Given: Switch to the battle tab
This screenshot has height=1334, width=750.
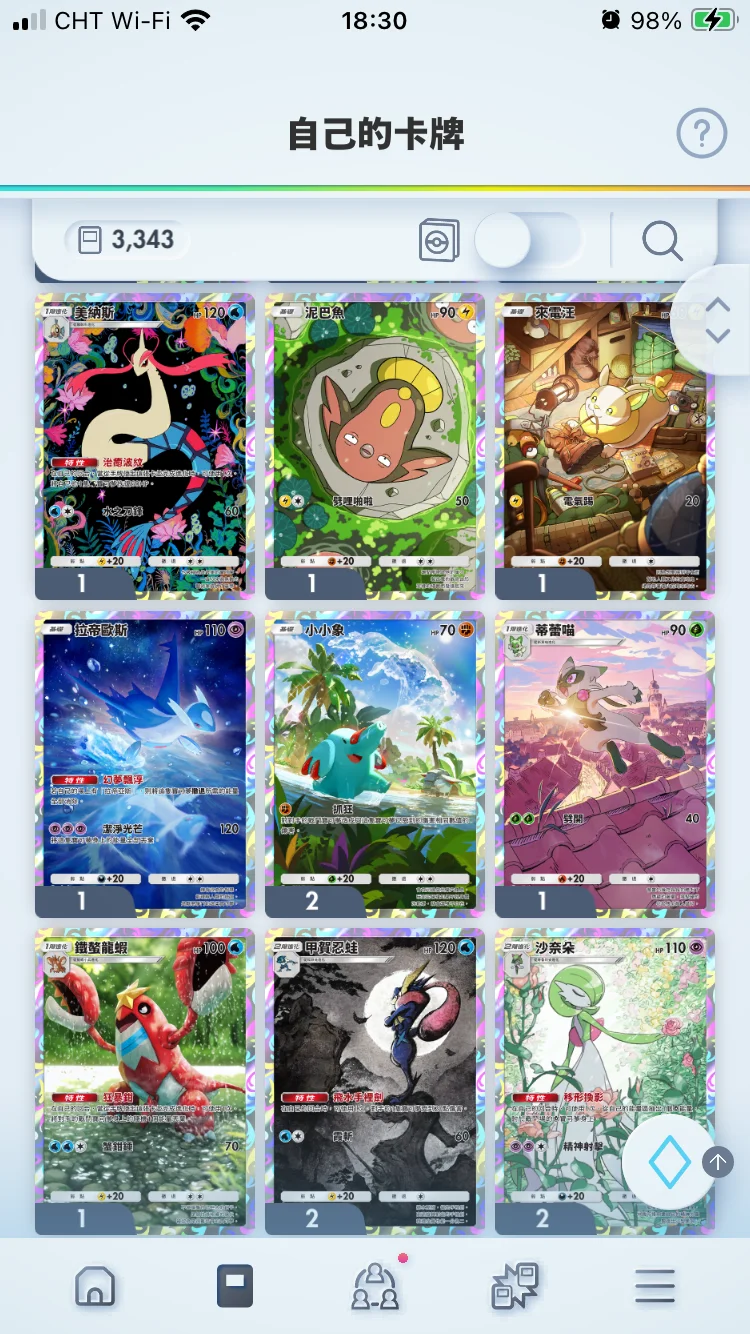Looking at the screenshot, I should click(515, 1286).
